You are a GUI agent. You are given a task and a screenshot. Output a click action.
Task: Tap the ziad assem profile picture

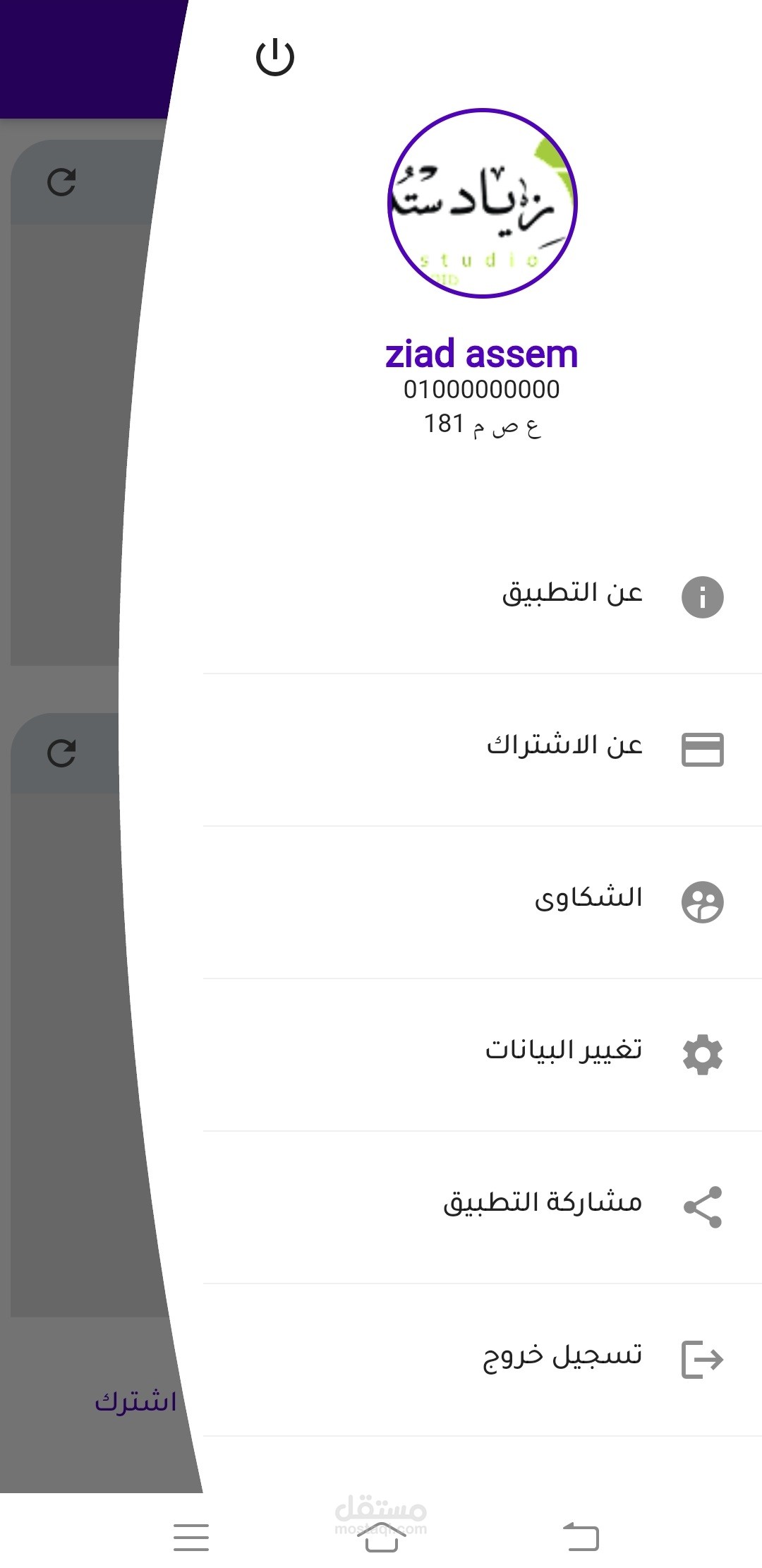click(483, 203)
